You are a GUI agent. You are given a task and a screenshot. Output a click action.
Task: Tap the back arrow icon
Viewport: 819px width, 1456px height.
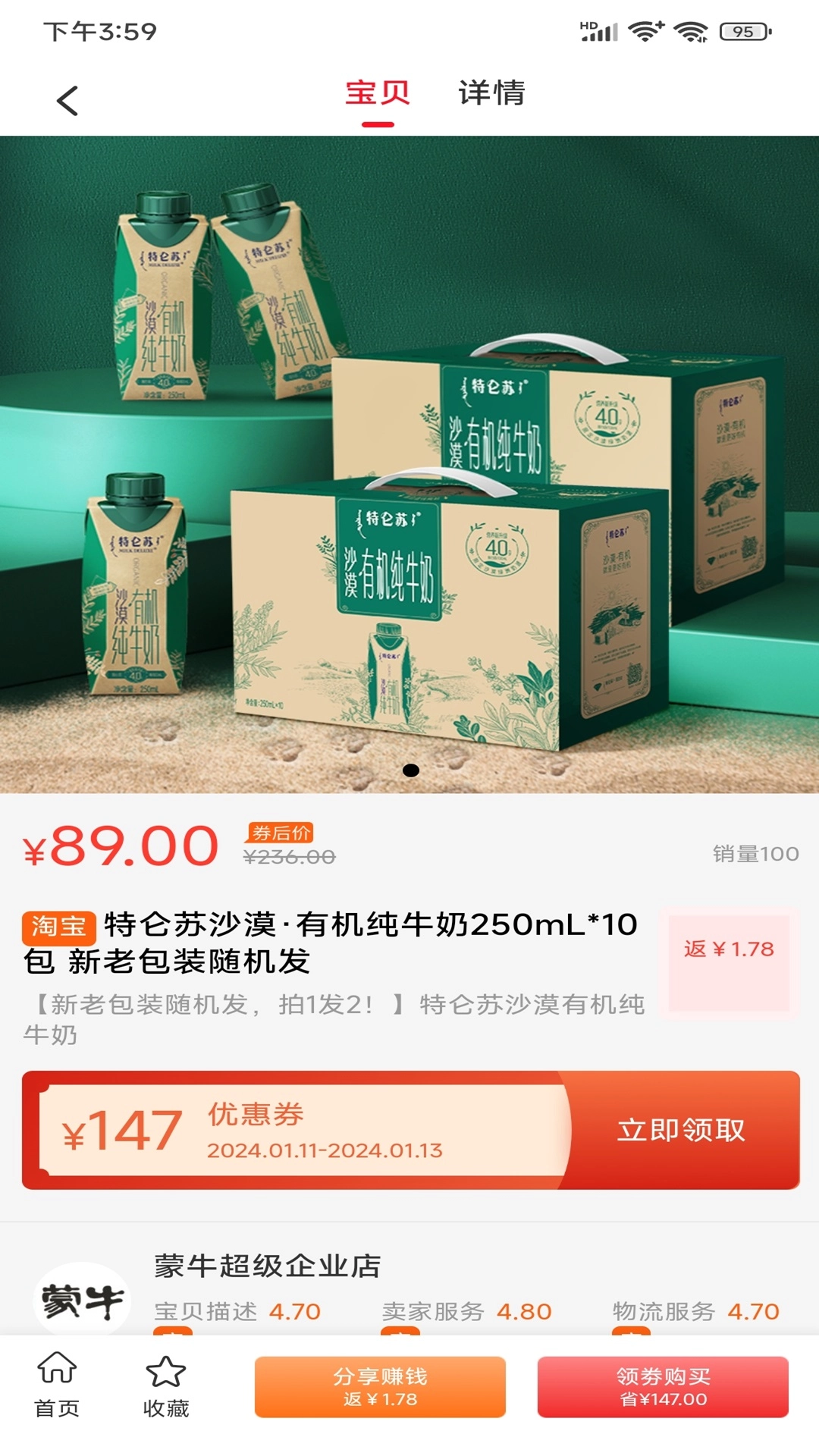click(x=67, y=99)
